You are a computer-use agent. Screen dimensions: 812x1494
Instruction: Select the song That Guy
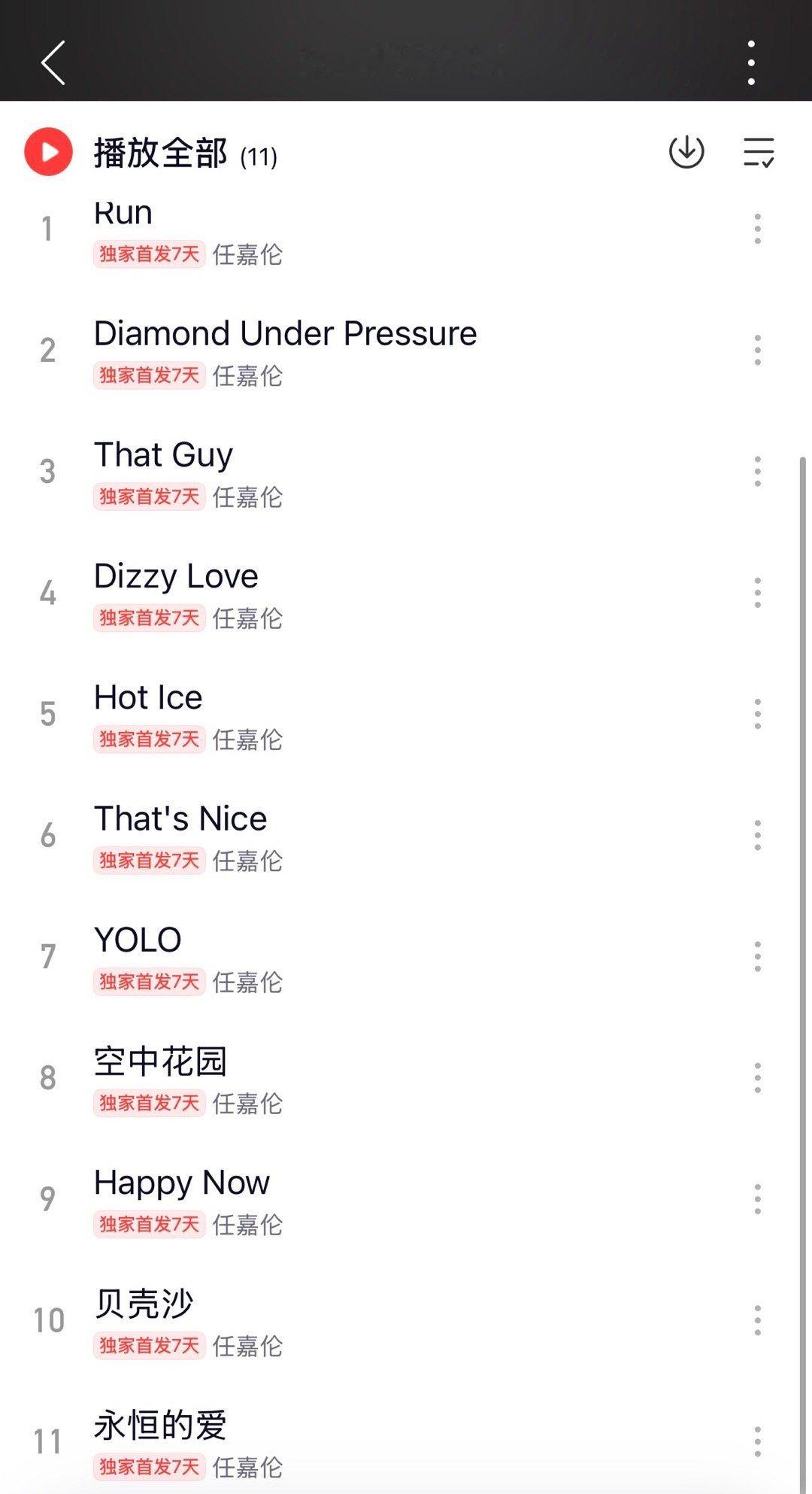[x=163, y=454]
